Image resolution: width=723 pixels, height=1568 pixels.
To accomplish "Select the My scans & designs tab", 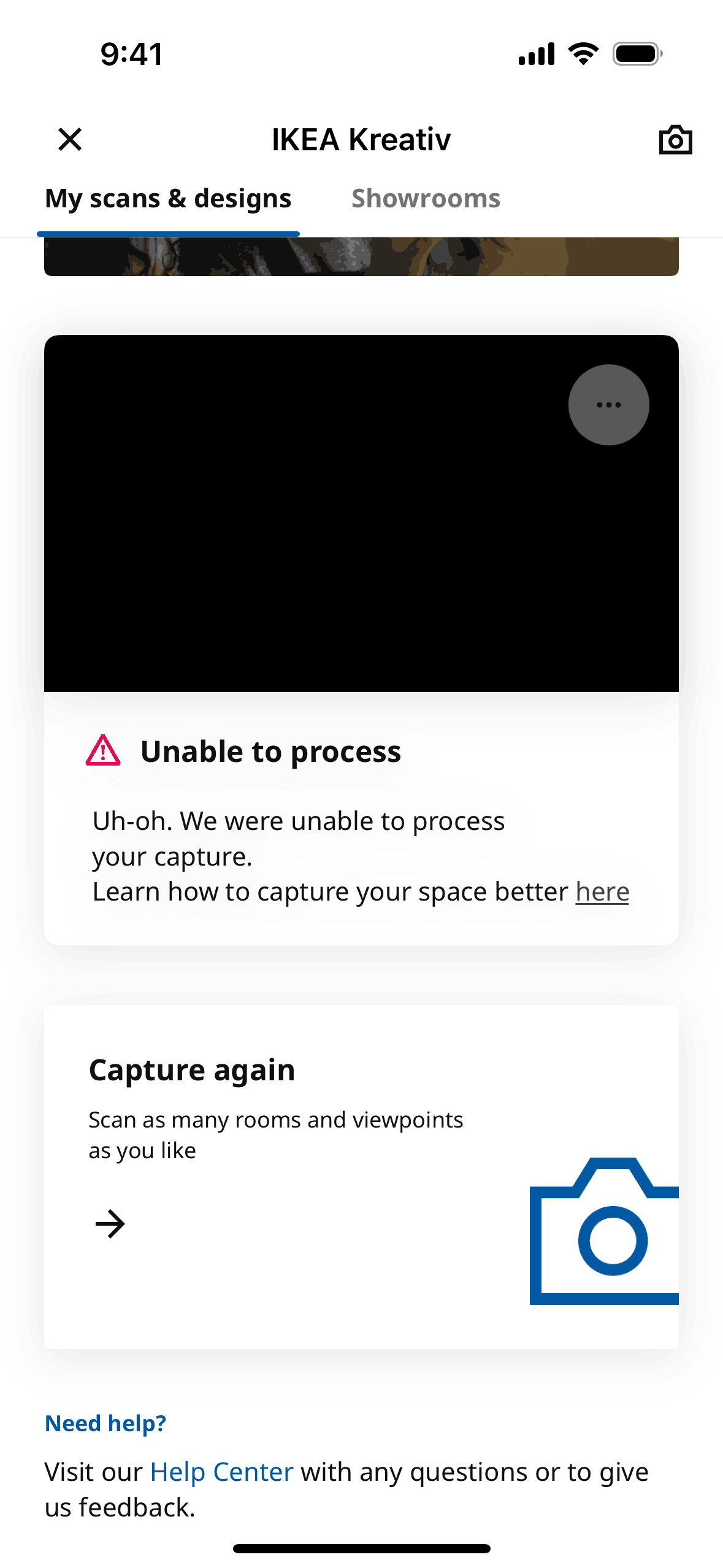I will (x=168, y=199).
